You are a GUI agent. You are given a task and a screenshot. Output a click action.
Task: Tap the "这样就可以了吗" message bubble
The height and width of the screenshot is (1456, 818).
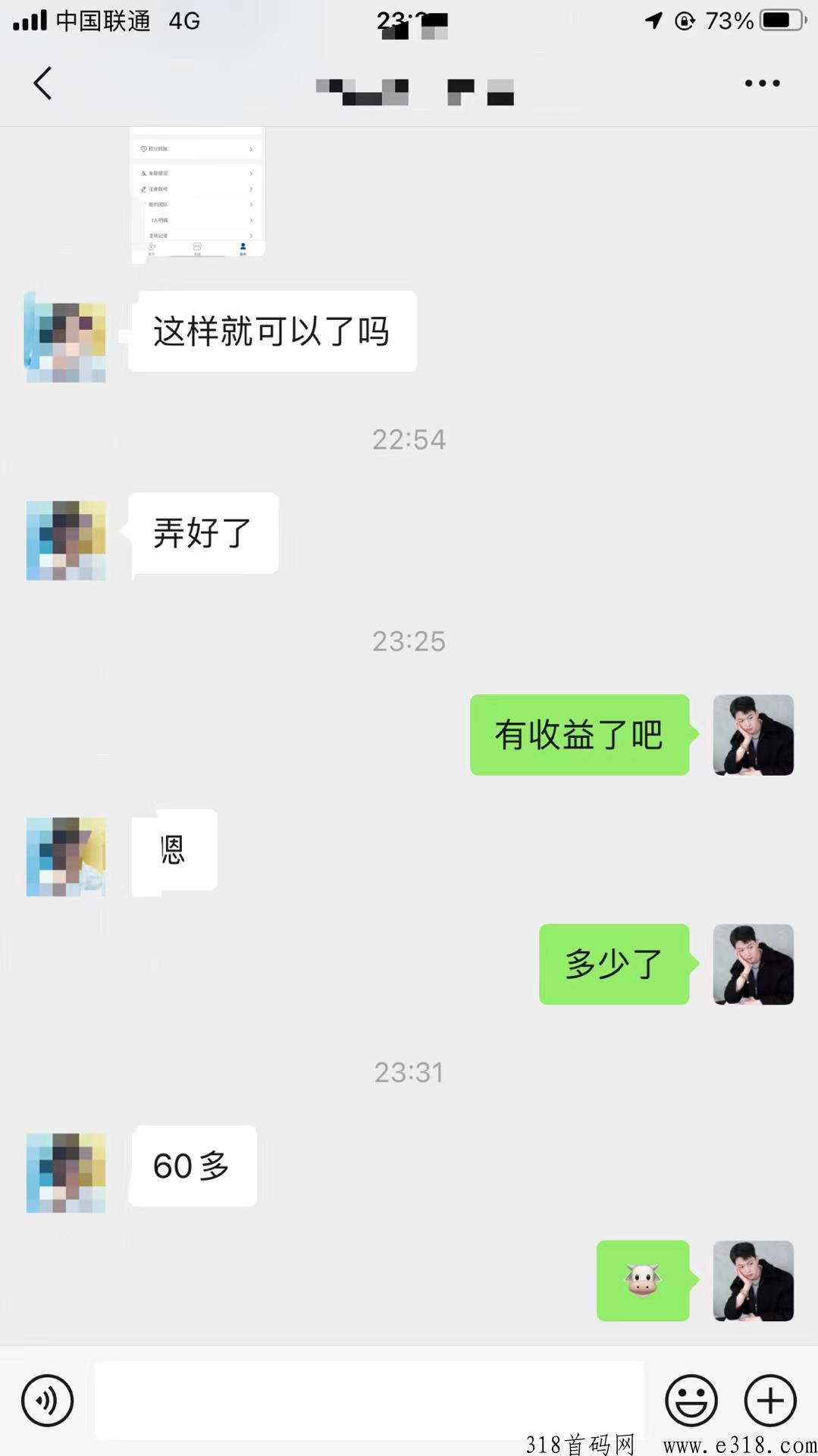pyautogui.click(x=272, y=331)
